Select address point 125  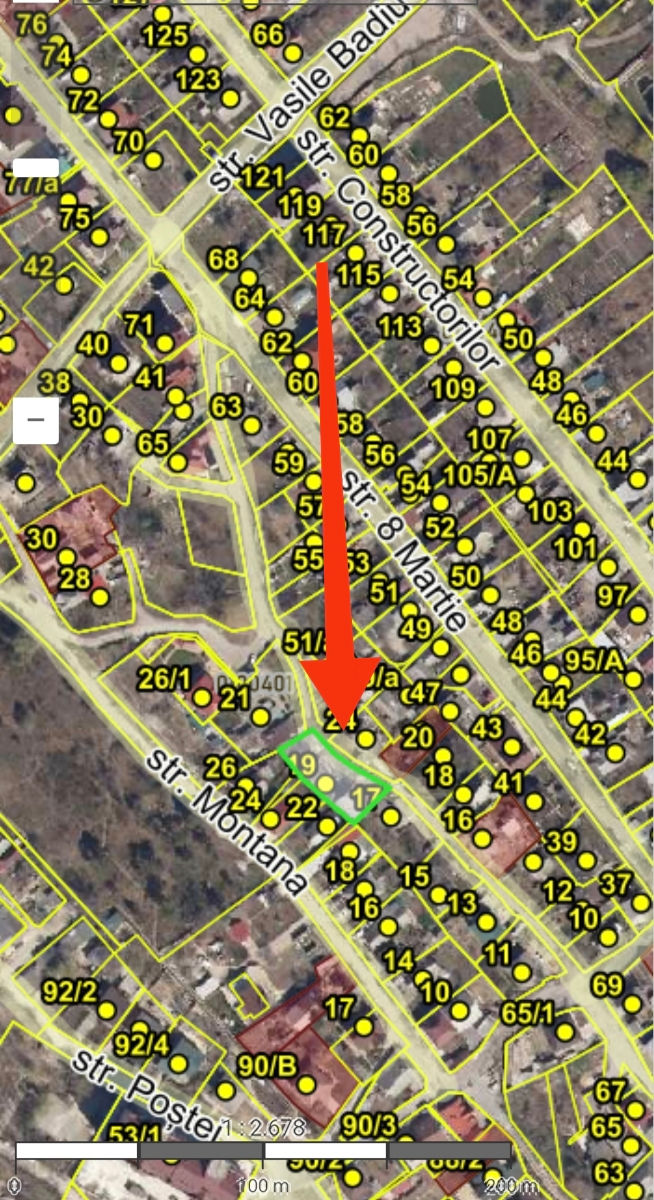[x=197, y=55]
